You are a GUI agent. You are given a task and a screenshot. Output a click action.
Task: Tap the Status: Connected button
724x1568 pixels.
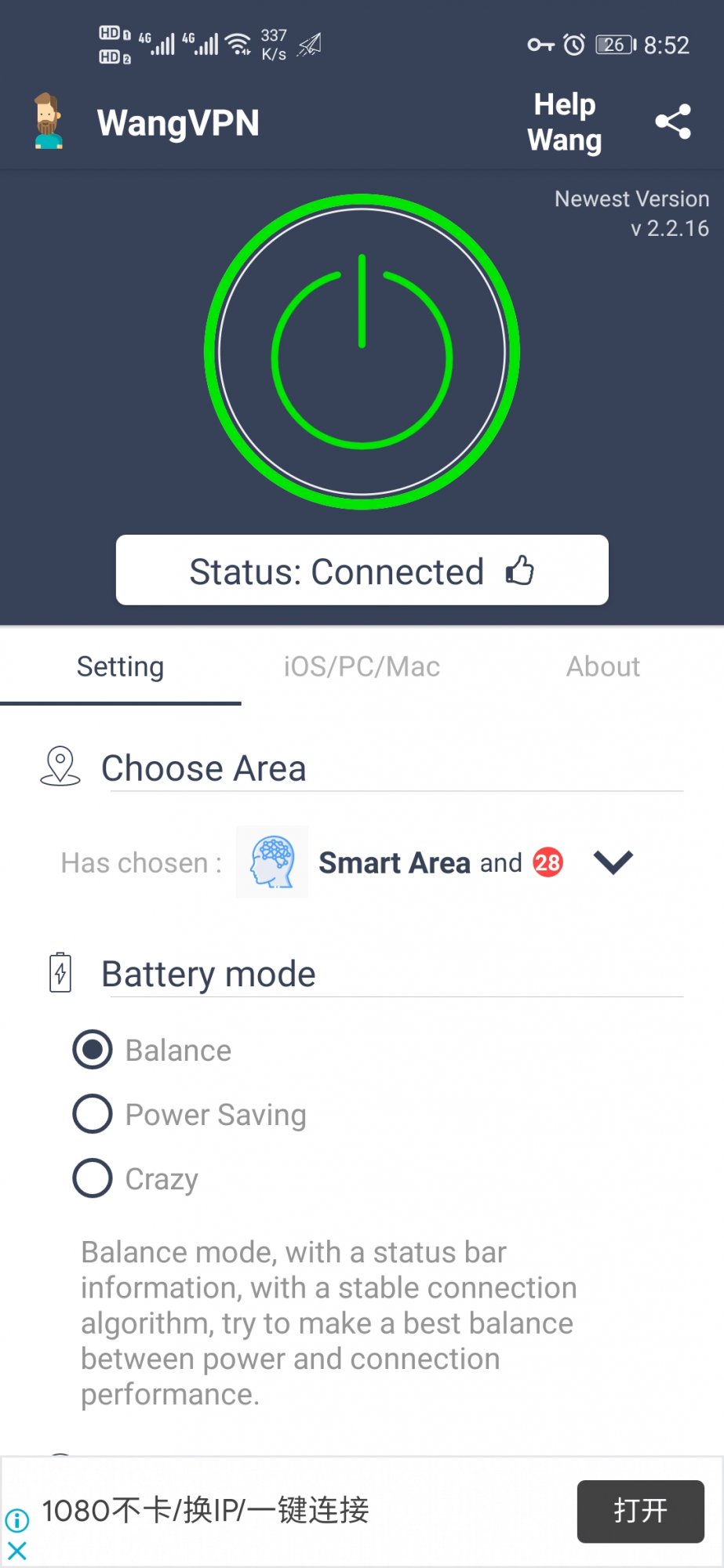coord(362,570)
